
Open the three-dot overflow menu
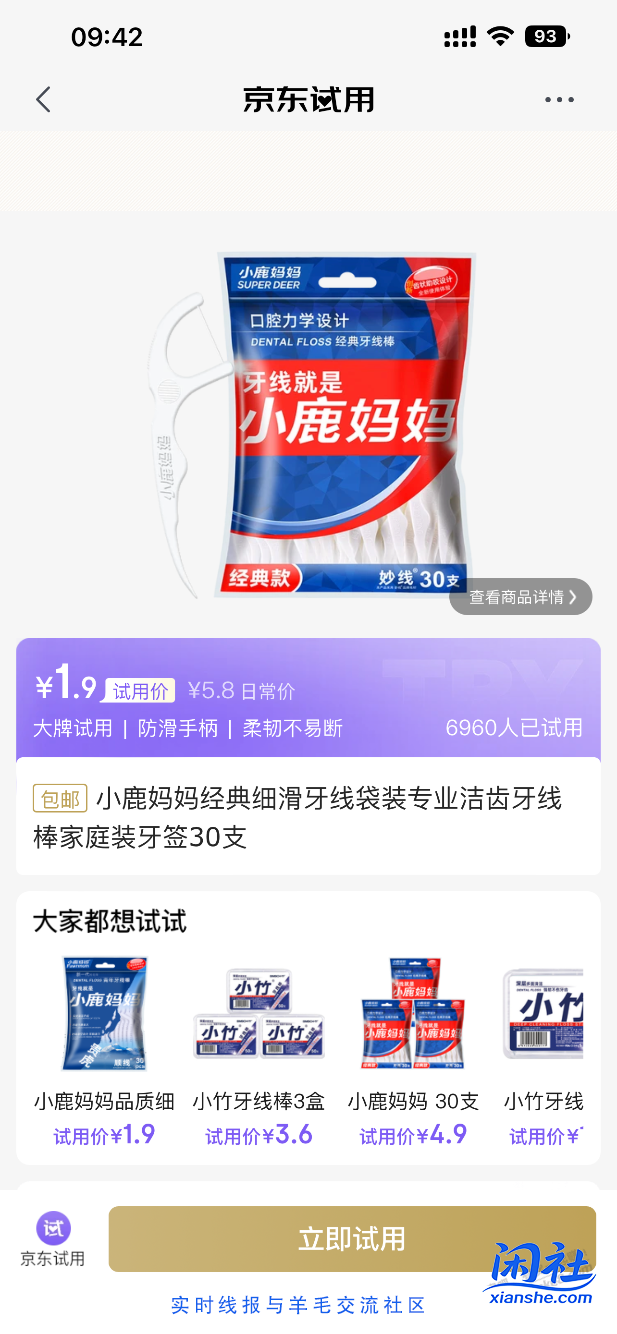tap(559, 99)
